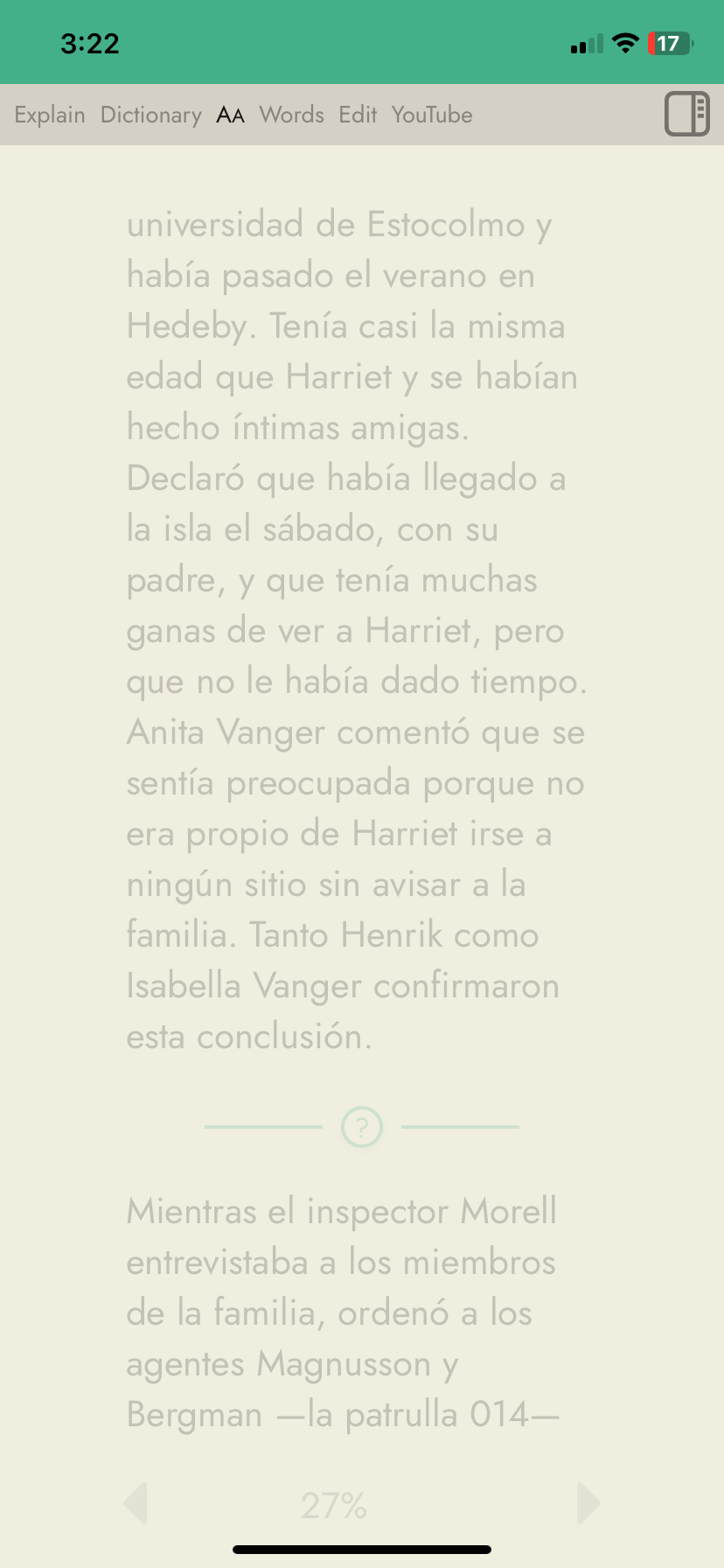Screen dimensions: 724x1568
Task: Adjust font size with AA
Action: (x=230, y=115)
